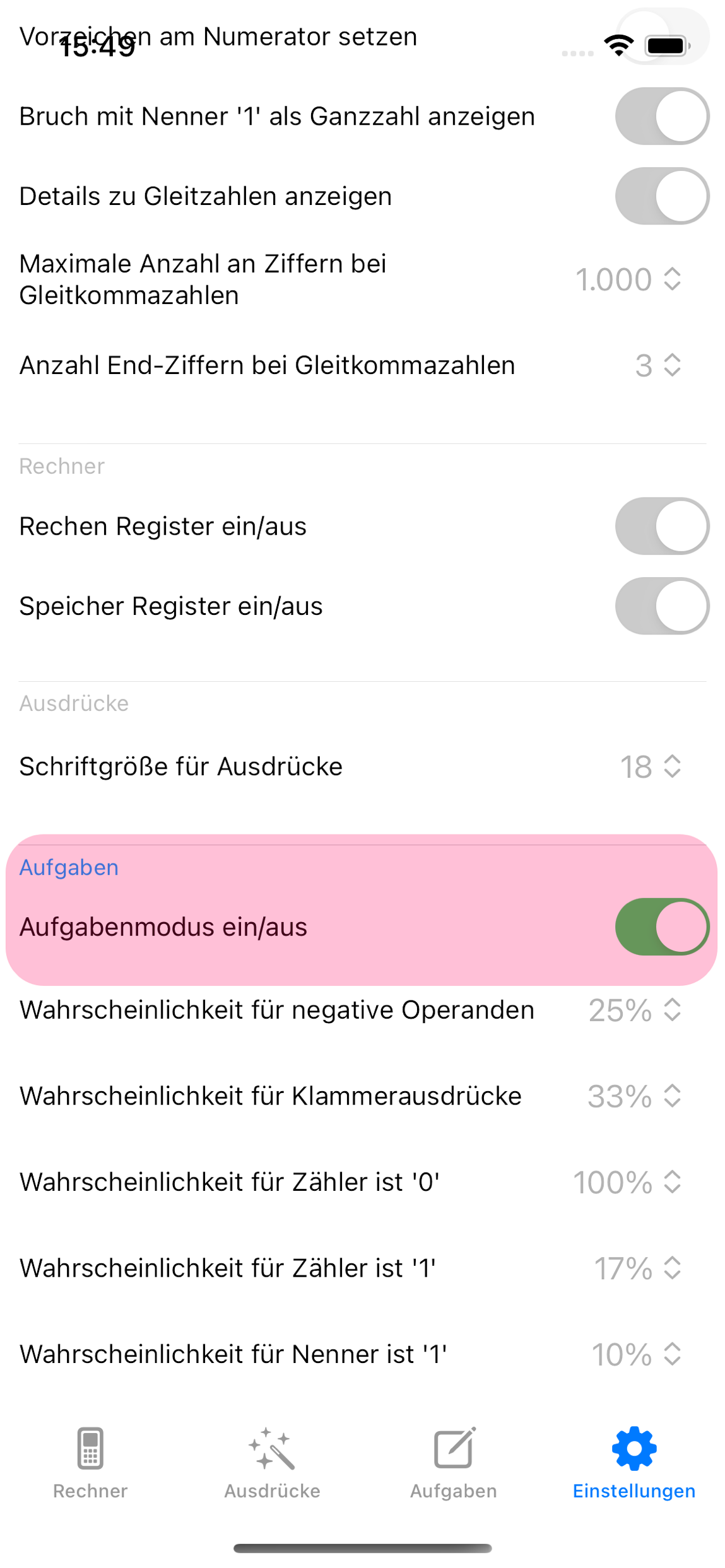Screen dimensions: 725x1568
Task: Disable the Aufgabenmodus switch
Action: (661, 927)
